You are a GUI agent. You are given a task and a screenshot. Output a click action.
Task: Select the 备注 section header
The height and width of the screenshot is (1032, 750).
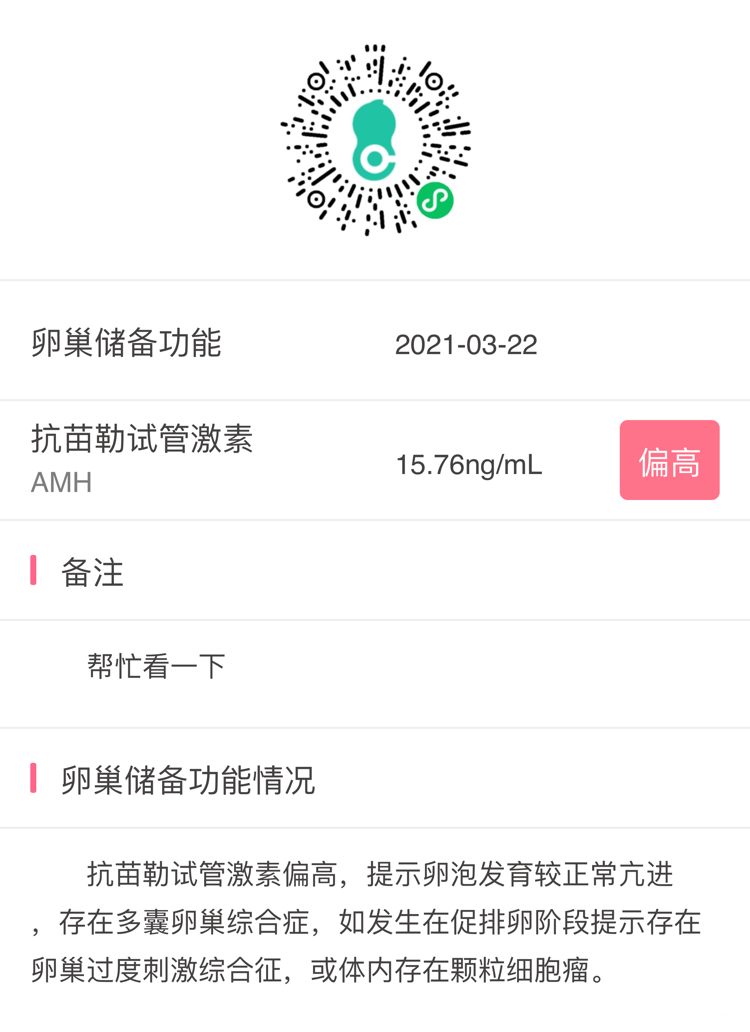point(91,571)
